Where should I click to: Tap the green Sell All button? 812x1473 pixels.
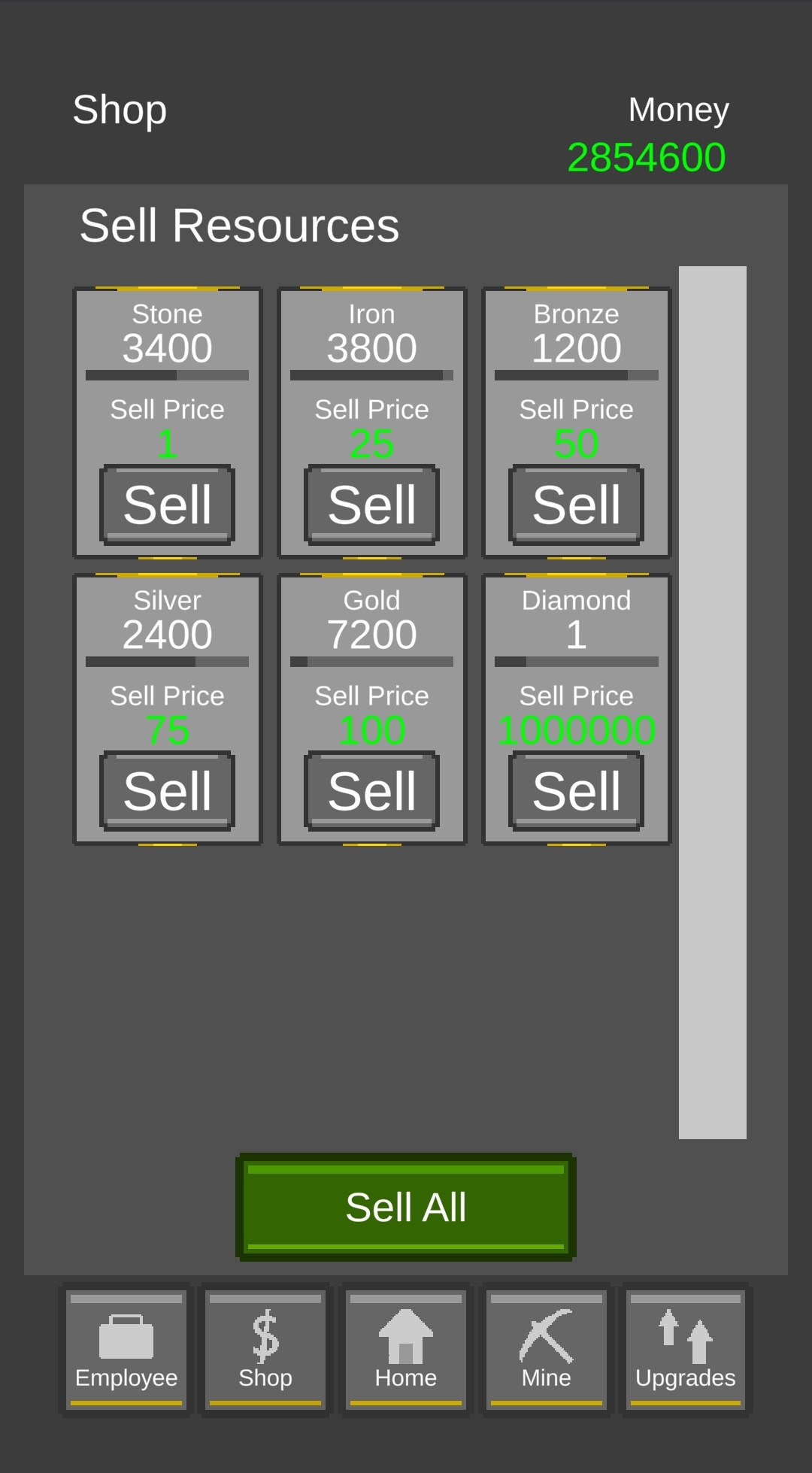click(406, 1207)
